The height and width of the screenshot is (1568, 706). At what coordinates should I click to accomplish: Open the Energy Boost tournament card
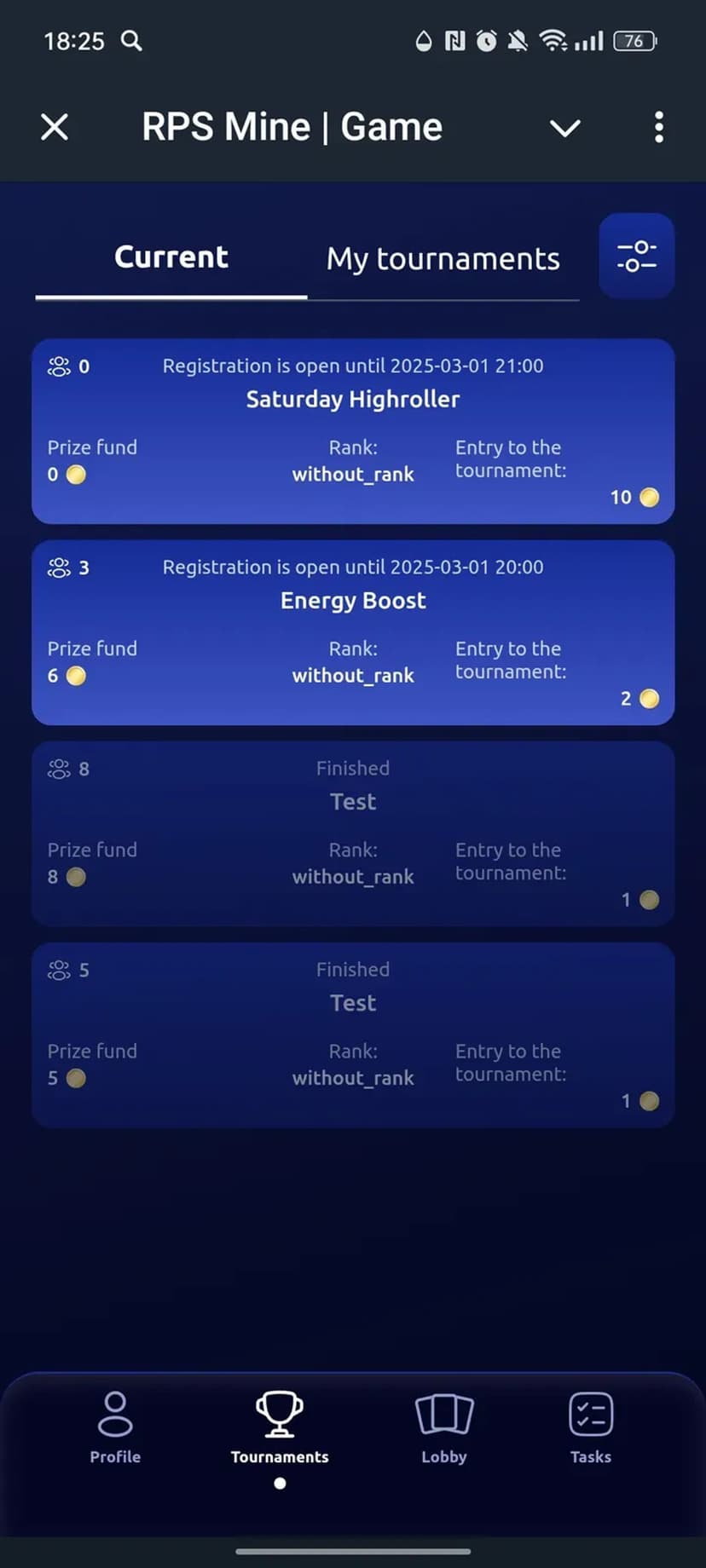(x=353, y=632)
